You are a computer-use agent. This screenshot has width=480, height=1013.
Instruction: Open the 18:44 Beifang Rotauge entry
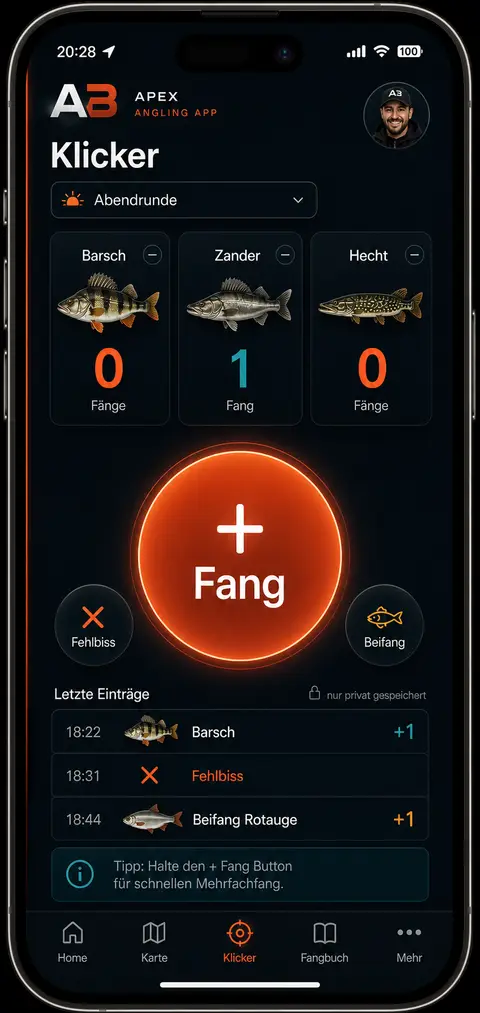coord(240,819)
